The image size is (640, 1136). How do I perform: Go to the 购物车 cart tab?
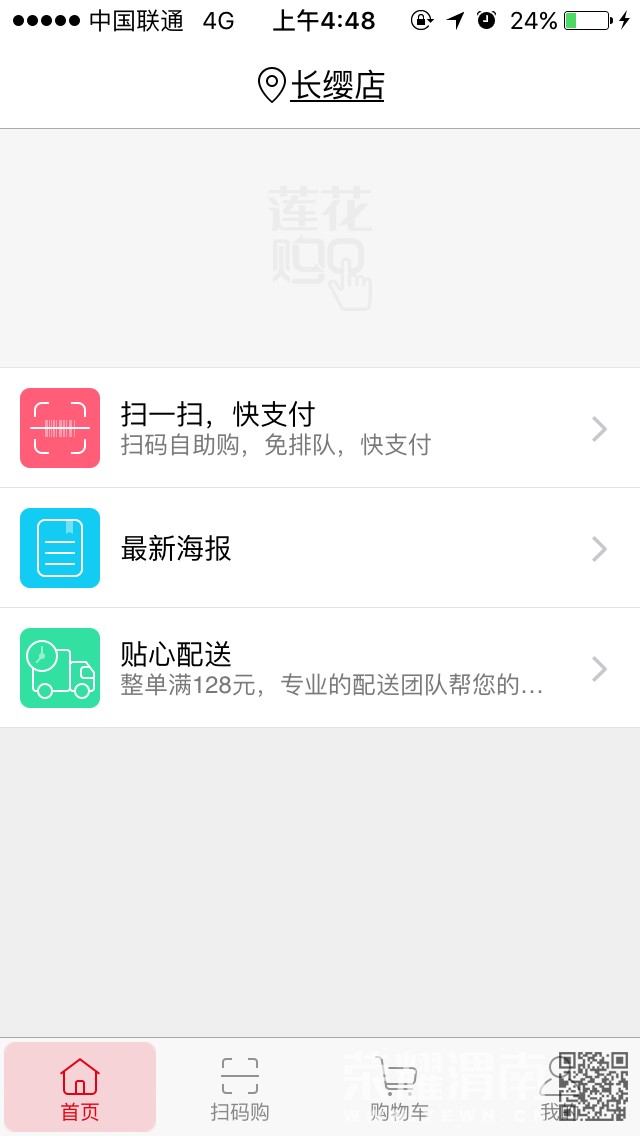(399, 1088)
